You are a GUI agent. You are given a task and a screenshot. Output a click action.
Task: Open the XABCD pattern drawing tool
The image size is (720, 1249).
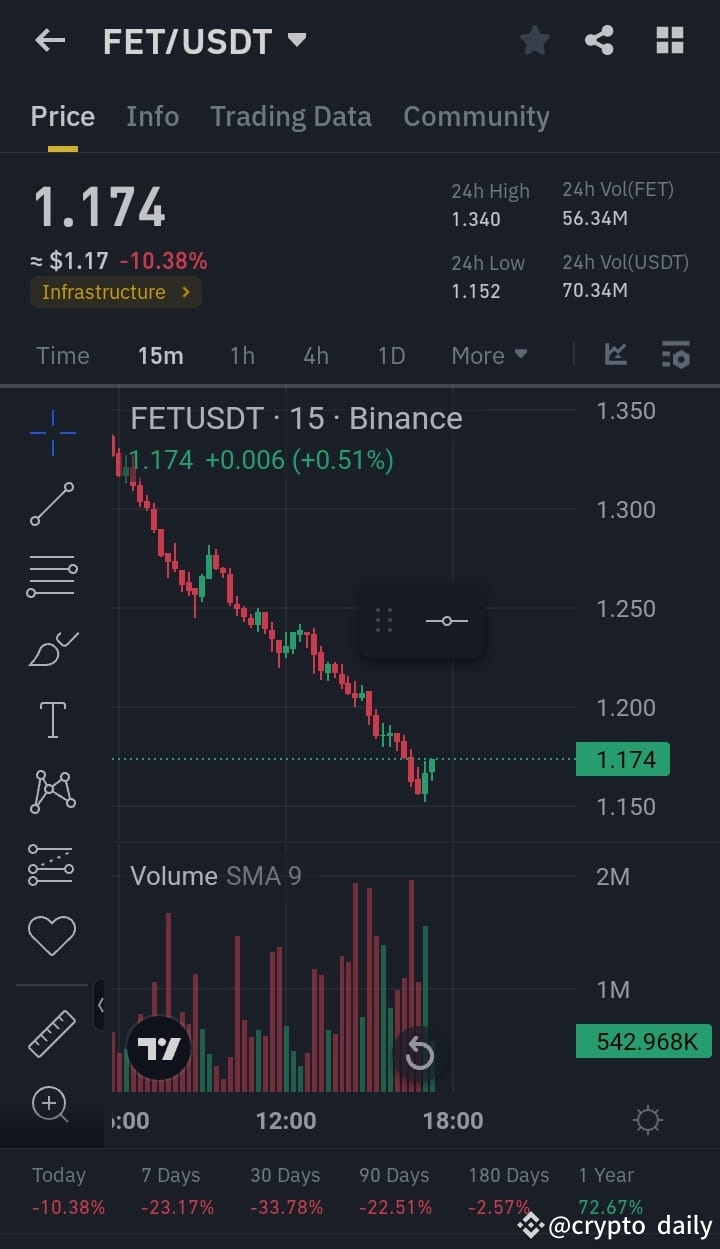click(x=52, y=791)
